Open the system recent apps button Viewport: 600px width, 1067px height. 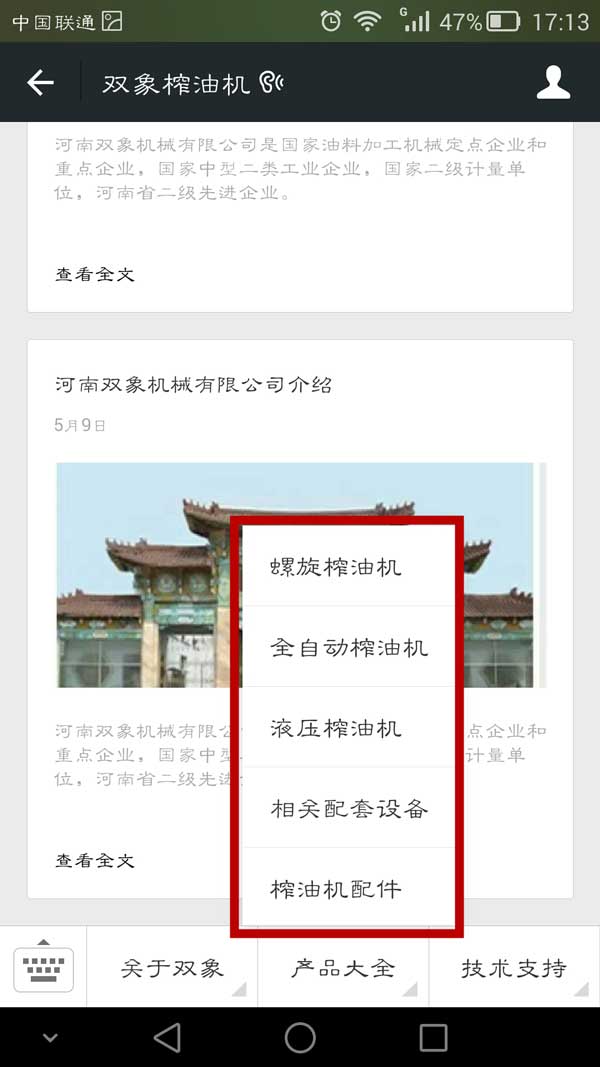coord(433,1037)
